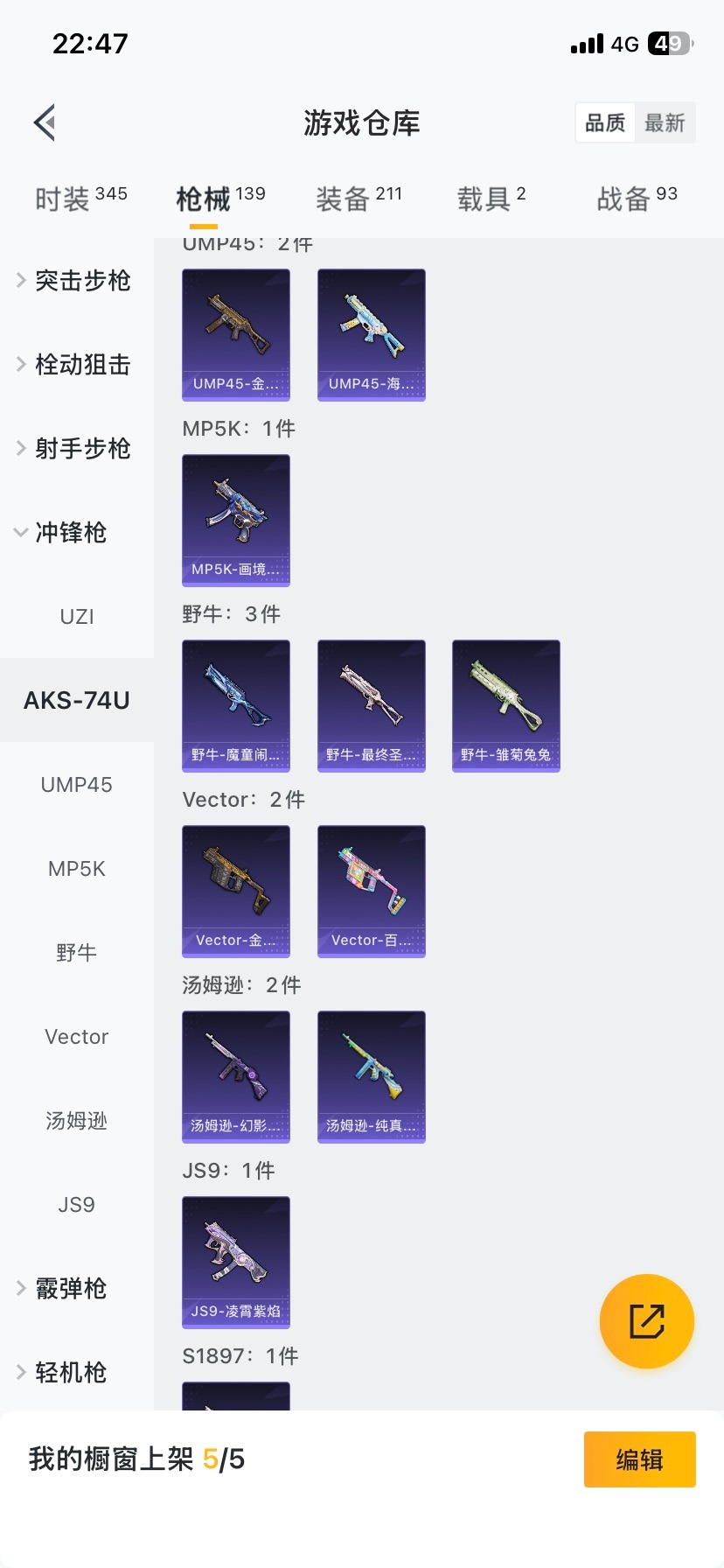Open the 战备 tab
The image size is (724, 1568).
pyautogui.click(x=637, y=199)
